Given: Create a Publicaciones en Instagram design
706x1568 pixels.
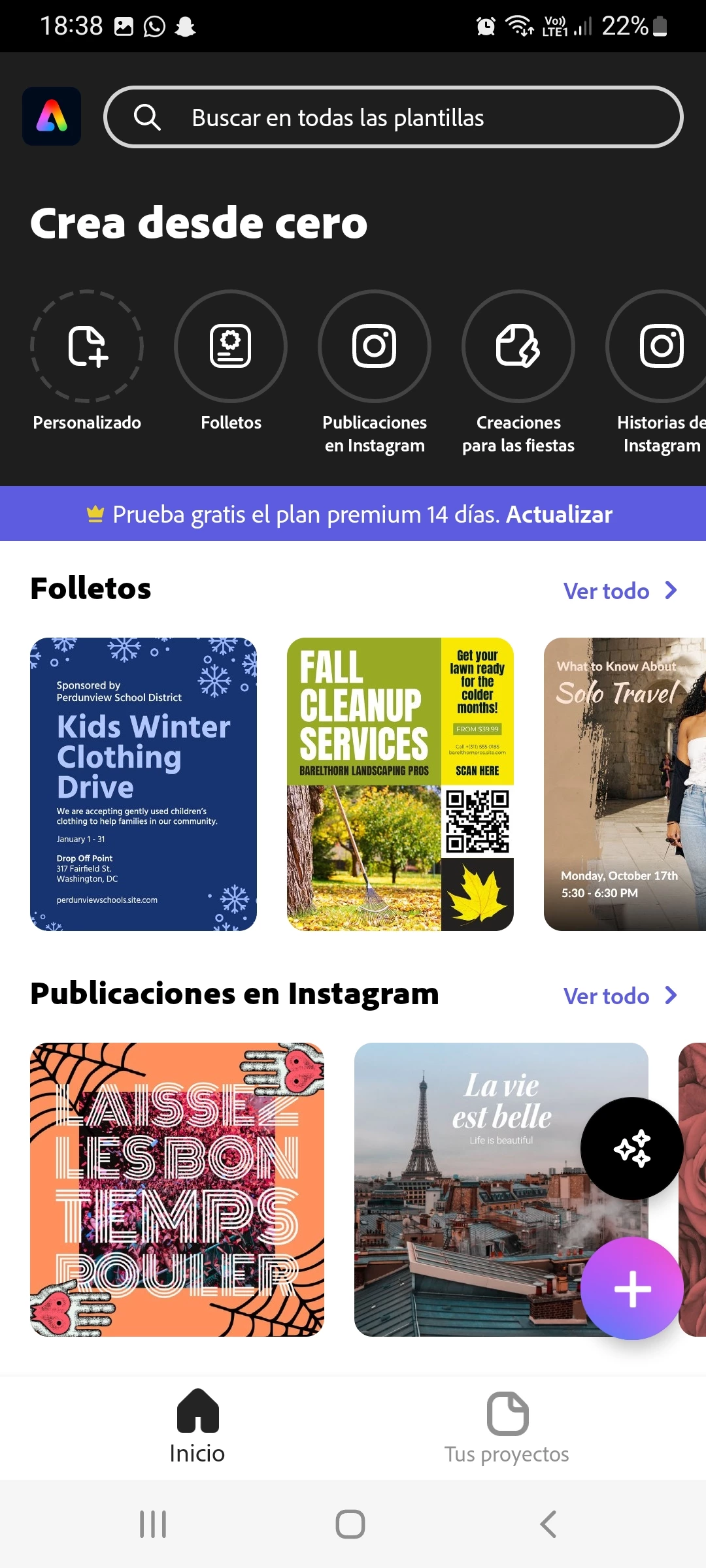Looking at the screenshot, I should 375,346.
